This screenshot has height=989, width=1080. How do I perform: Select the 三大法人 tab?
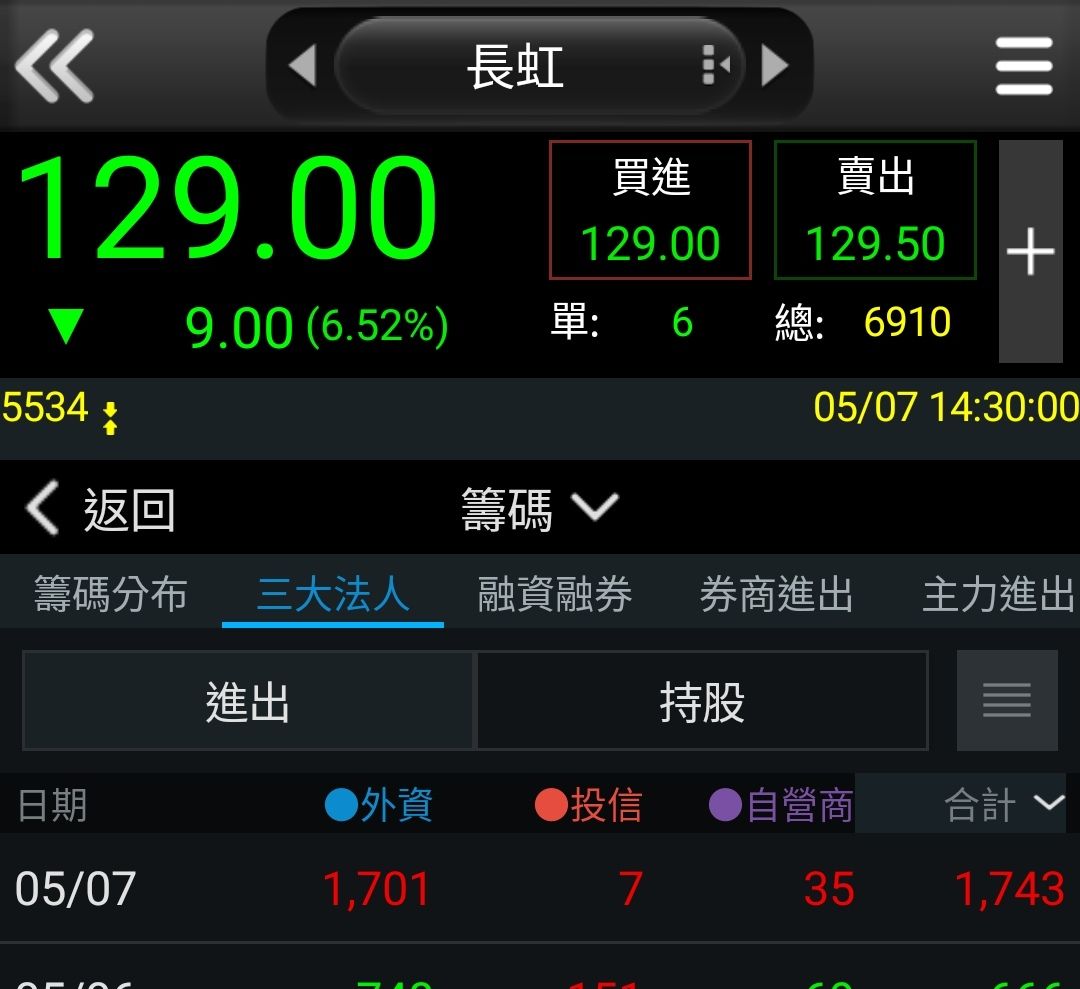[332, 595]
